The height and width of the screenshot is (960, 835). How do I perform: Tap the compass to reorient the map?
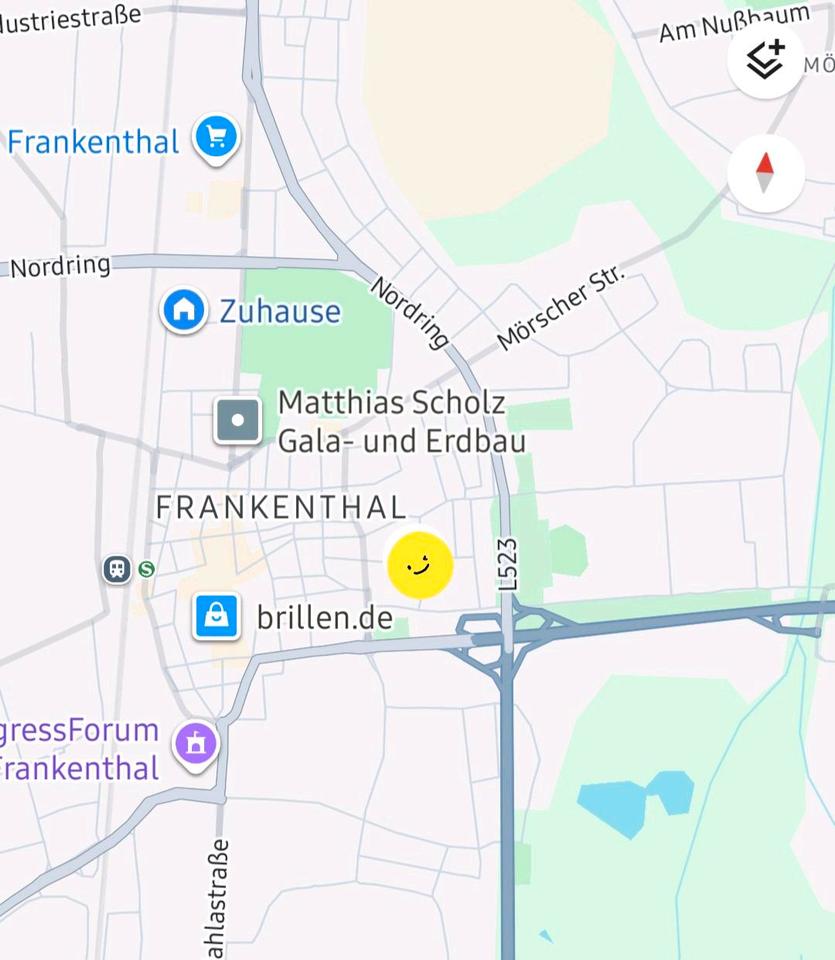pyautogui.click(x=765, y=173)
